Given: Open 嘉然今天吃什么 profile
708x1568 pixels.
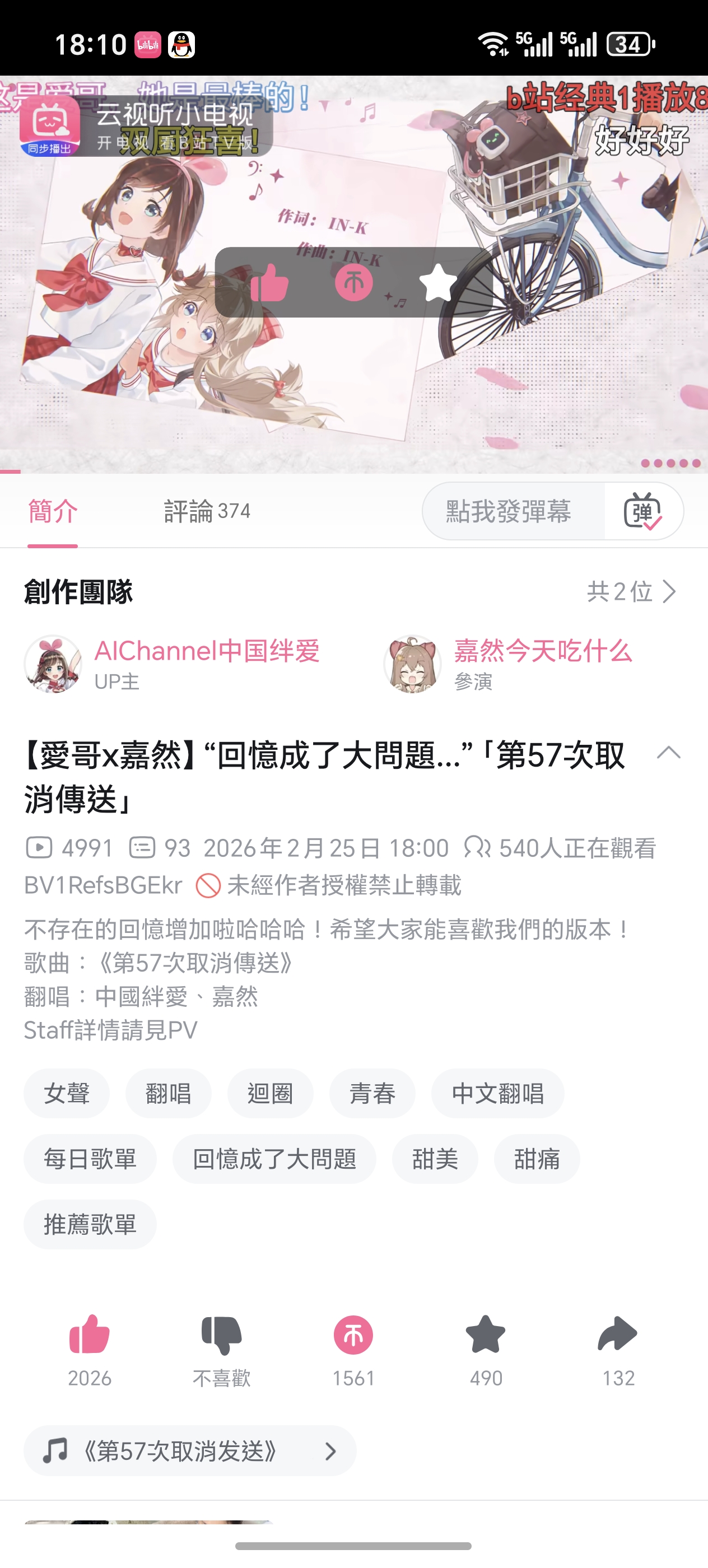Looking at the screenshot, I should point(509,664).
